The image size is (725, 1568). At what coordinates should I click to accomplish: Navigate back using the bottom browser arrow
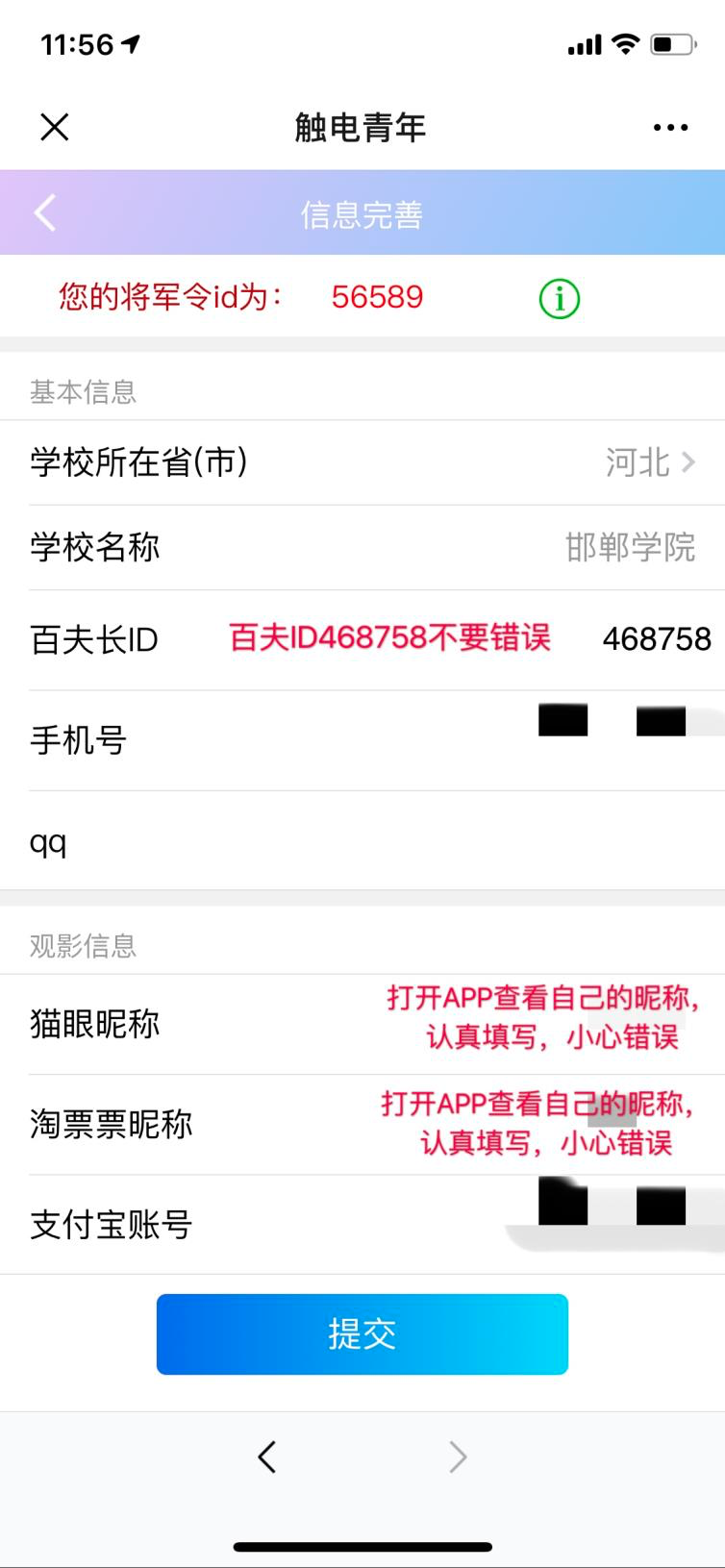click(x=267, y=1457)
